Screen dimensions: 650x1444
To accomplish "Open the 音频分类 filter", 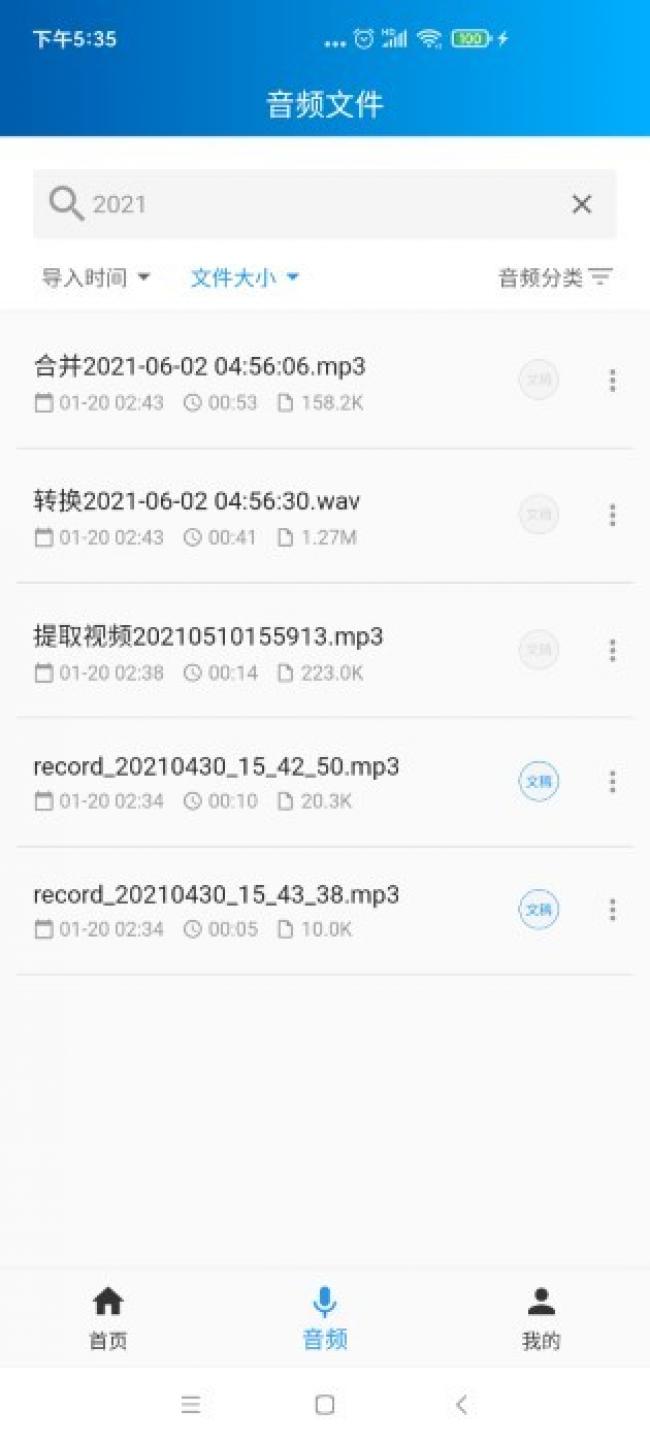I will [x=555, y=278].
